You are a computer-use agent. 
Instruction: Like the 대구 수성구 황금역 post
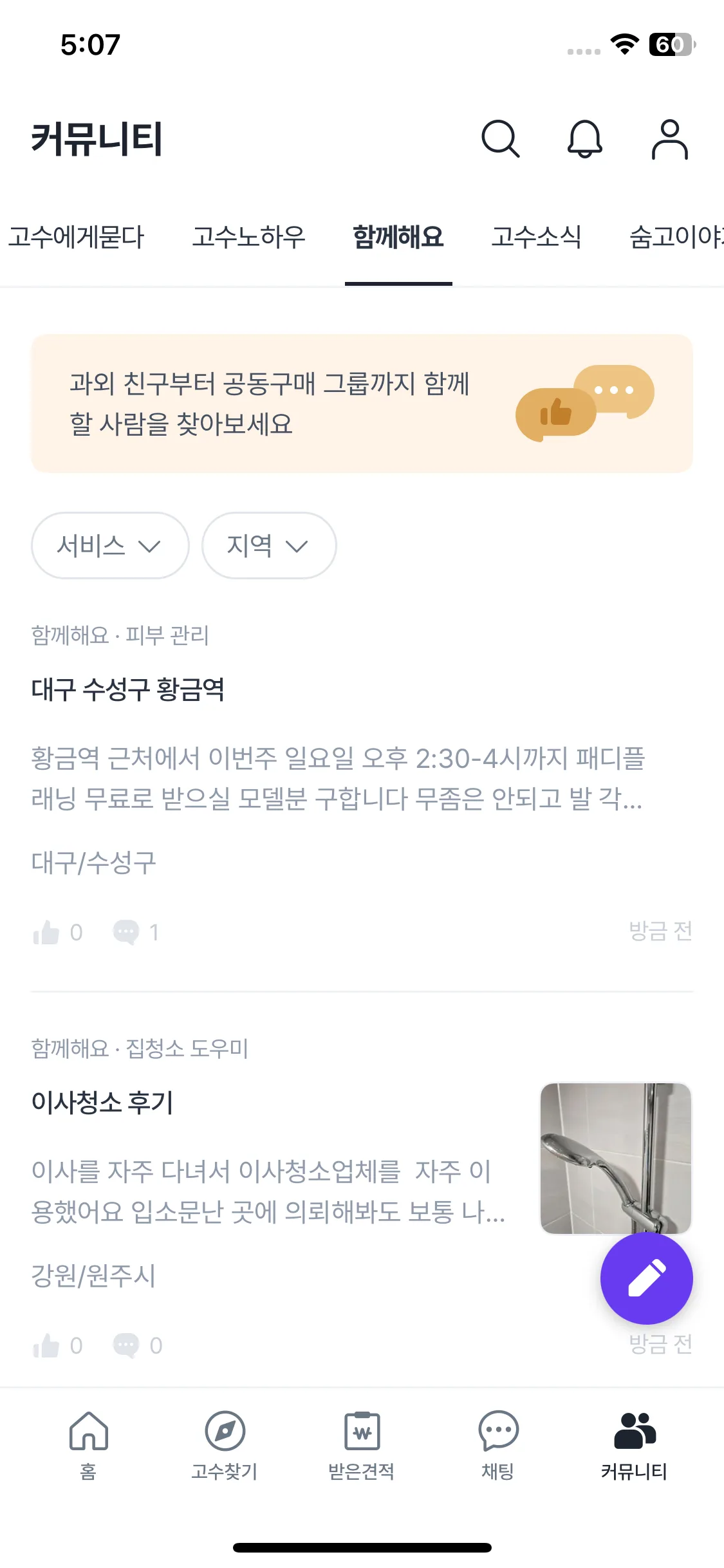(x=46, y=933)
